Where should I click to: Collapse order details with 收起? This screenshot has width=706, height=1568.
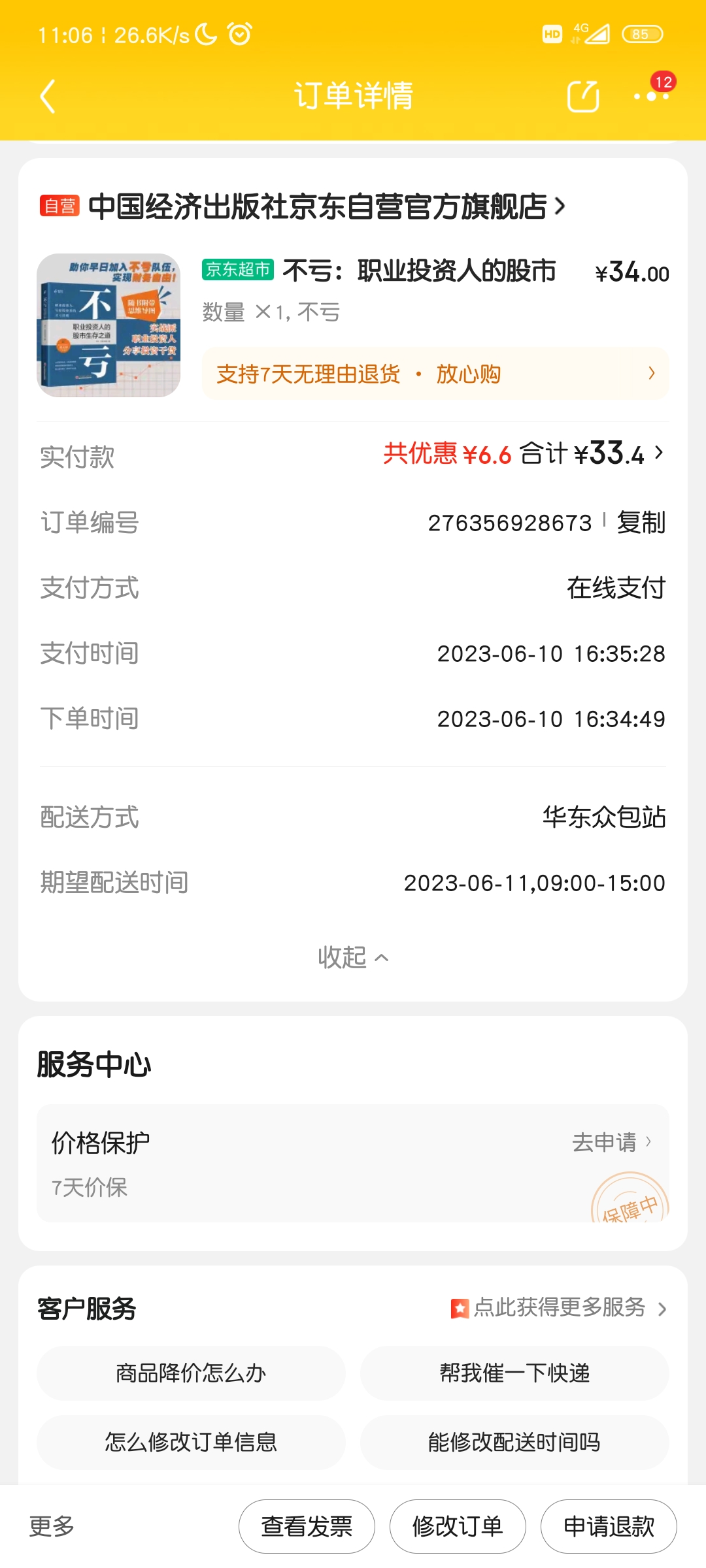click(x=353, y=958)
